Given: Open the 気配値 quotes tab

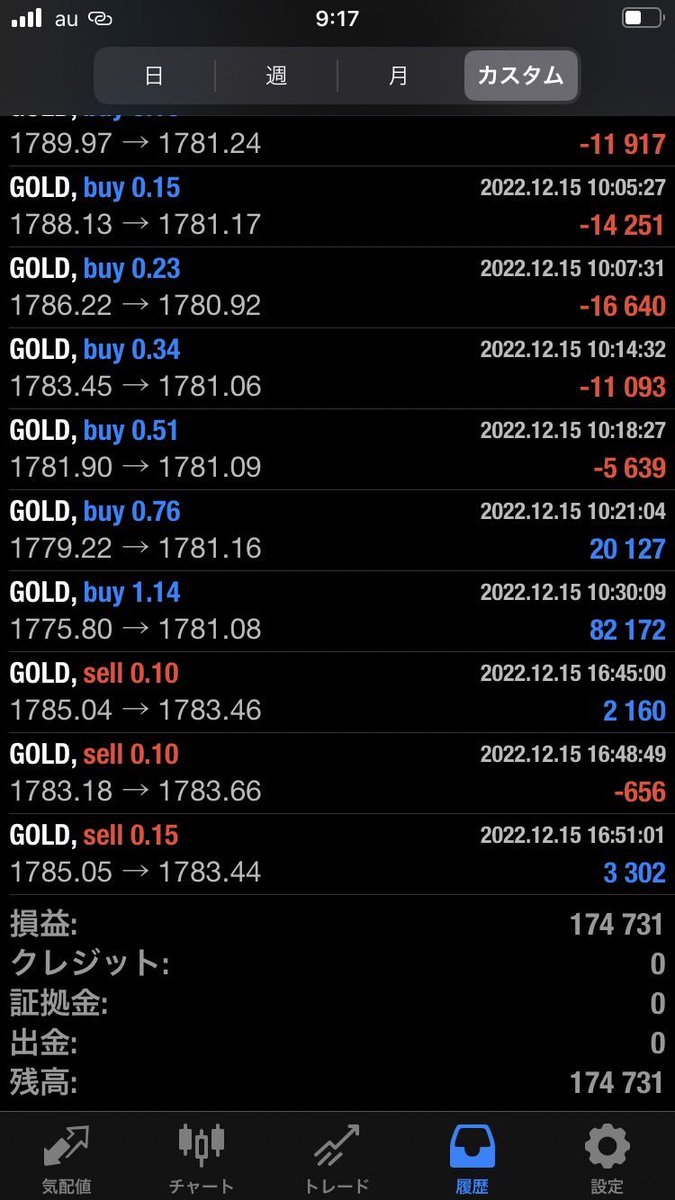Looking at the screenshot, I should pyautogui.click(x=67, y=1158).
